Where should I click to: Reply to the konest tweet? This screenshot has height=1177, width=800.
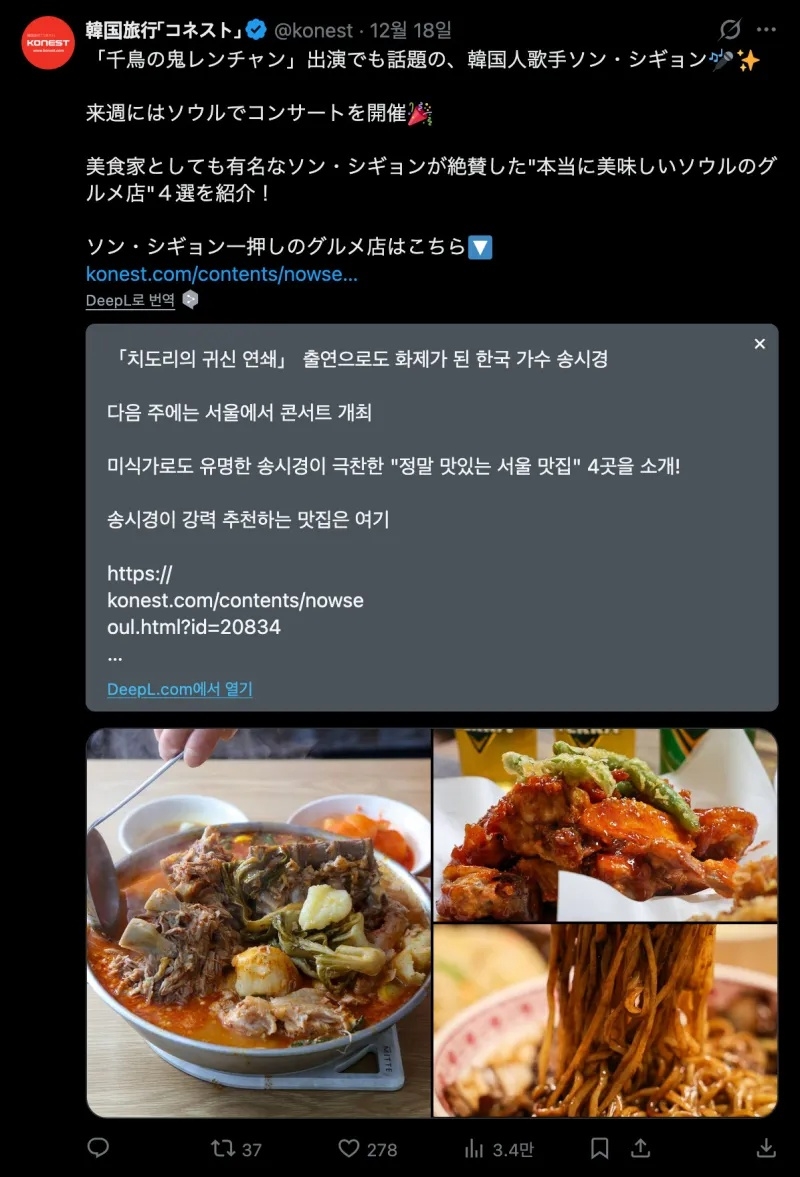98,1148
